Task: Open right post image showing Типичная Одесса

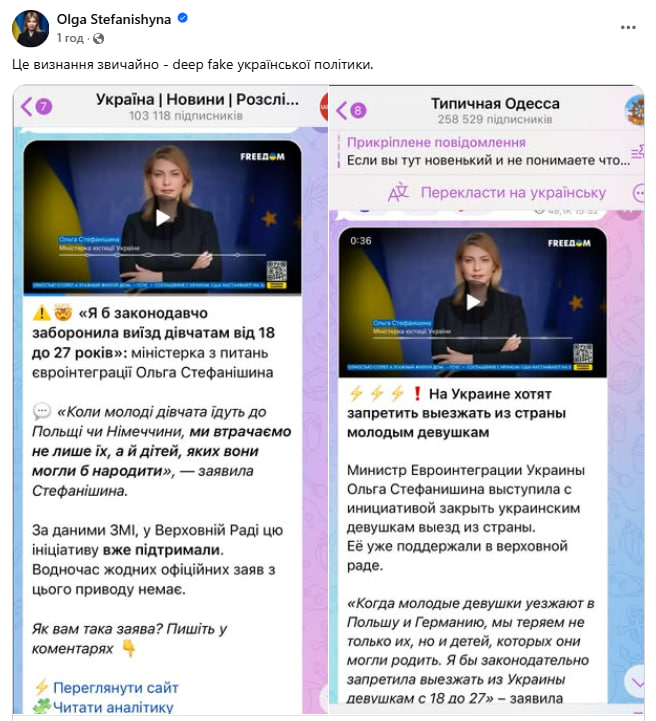Action: coord(487,400)
